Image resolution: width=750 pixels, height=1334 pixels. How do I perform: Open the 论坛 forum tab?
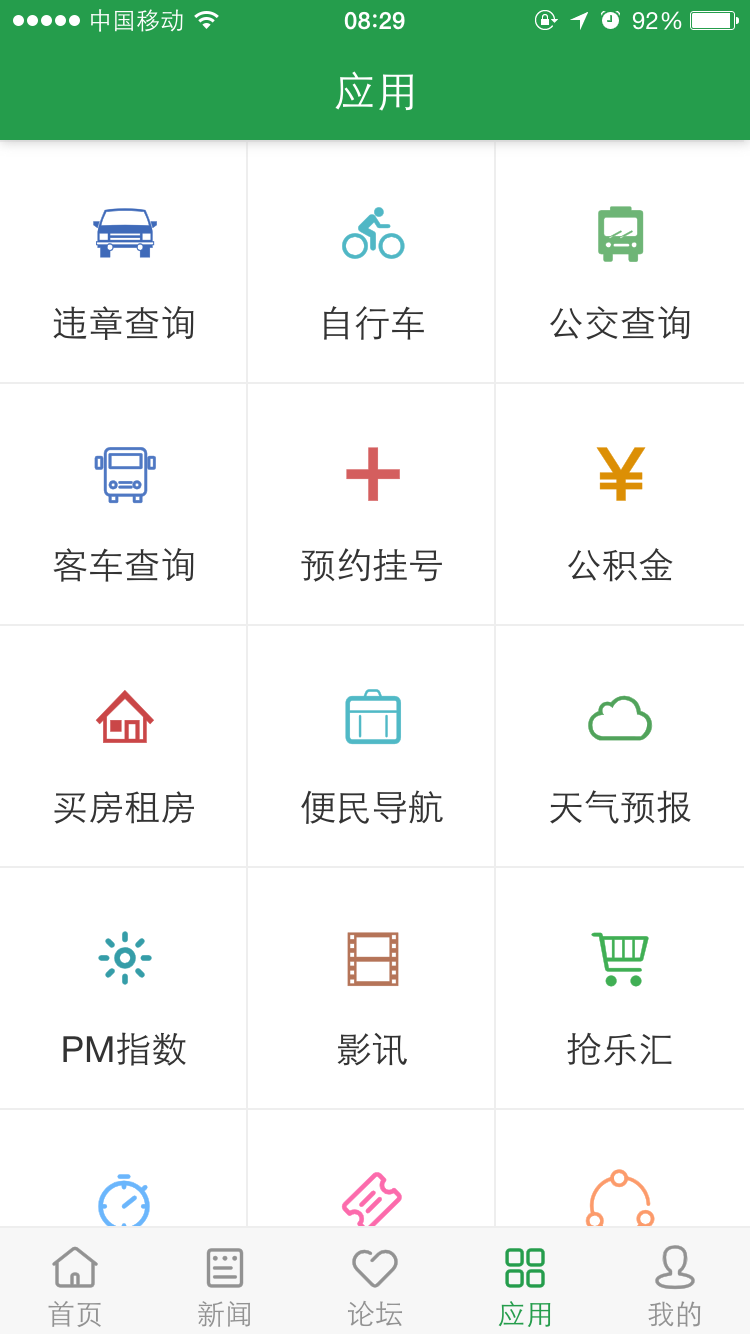(374, 1283)
